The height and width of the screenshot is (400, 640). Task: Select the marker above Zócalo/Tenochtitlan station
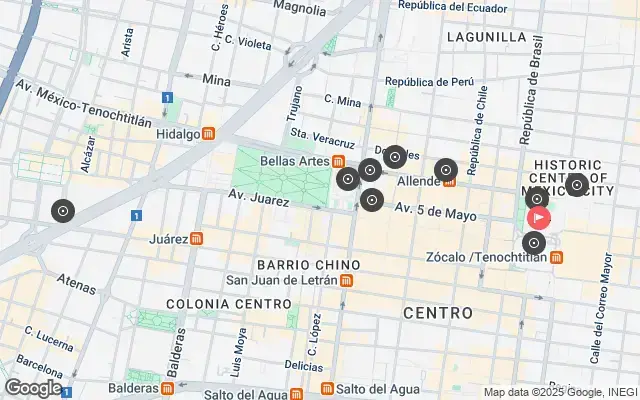(x=534, y=243)
